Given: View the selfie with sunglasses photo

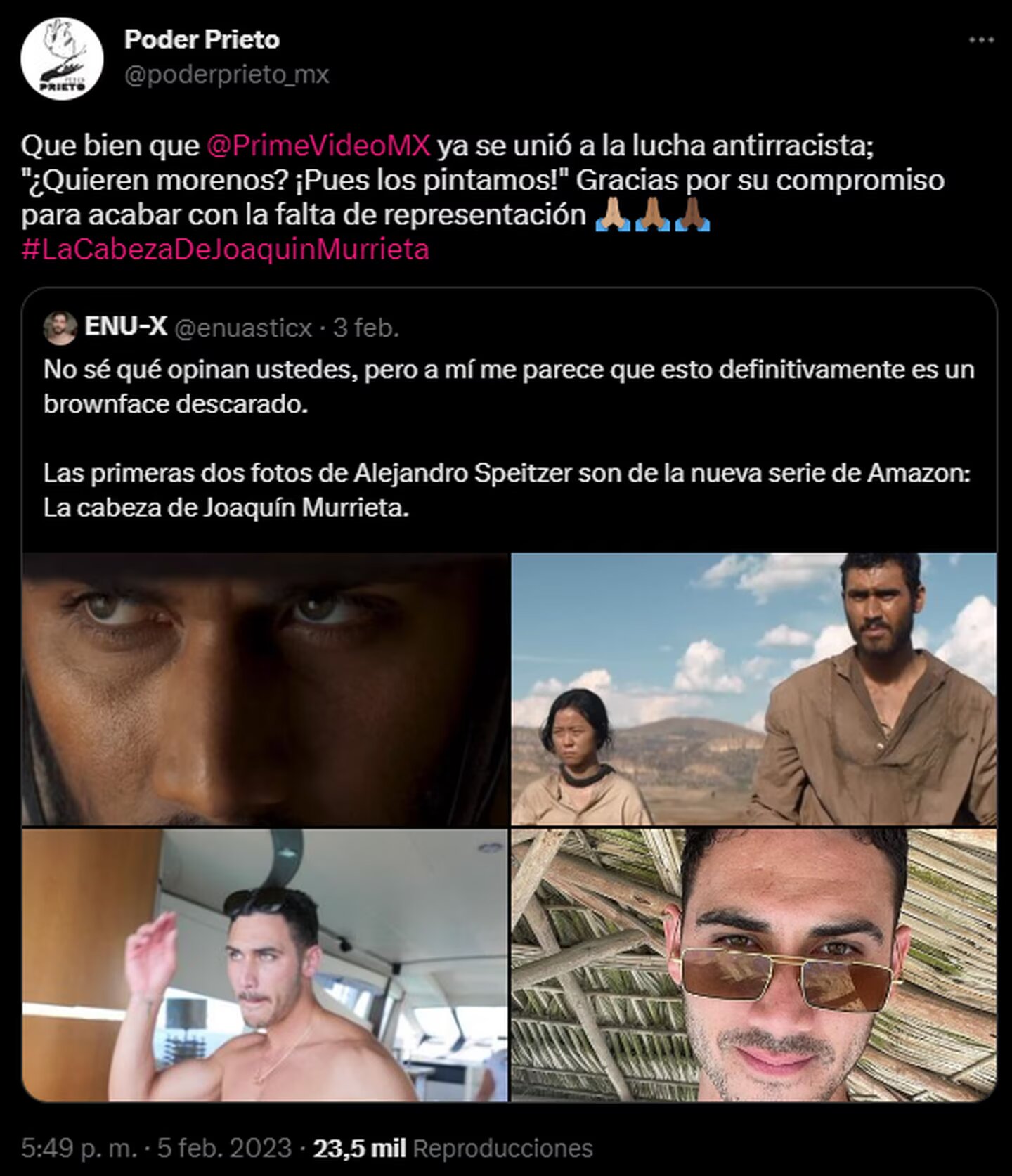Looking at the screenshot, I should (x=753, y=964).
